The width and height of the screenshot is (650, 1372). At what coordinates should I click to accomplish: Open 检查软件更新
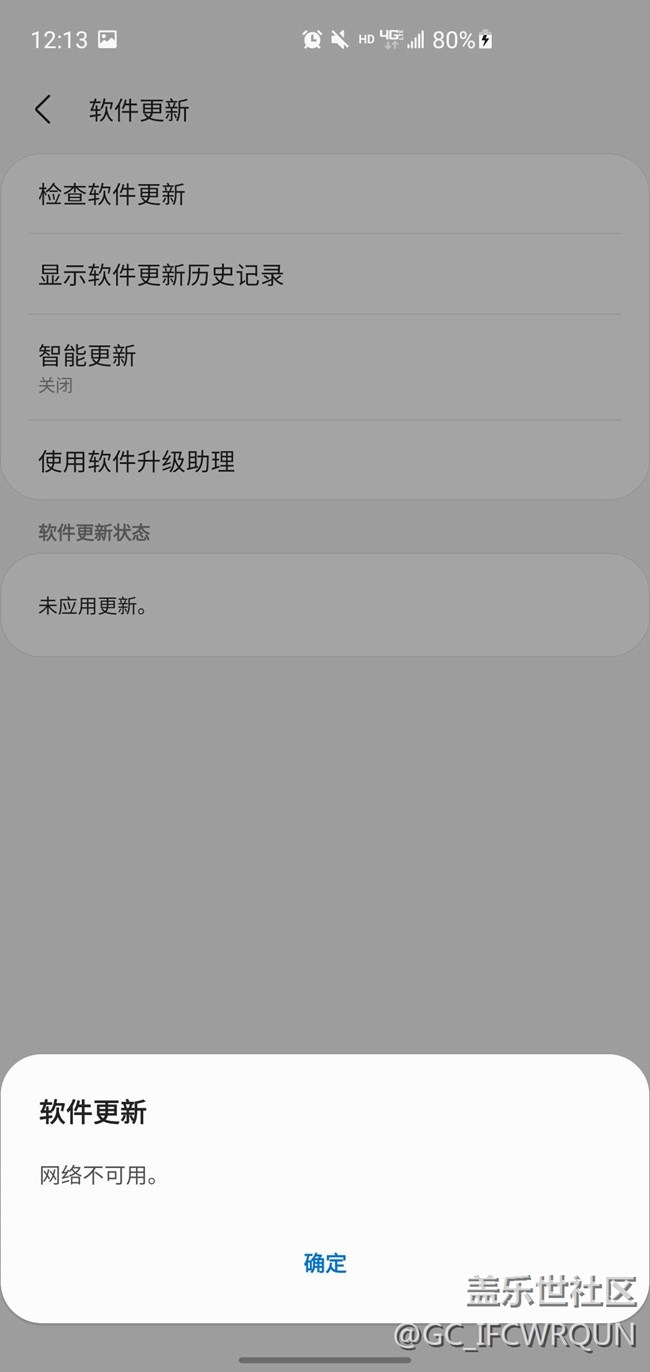point(112,194)
